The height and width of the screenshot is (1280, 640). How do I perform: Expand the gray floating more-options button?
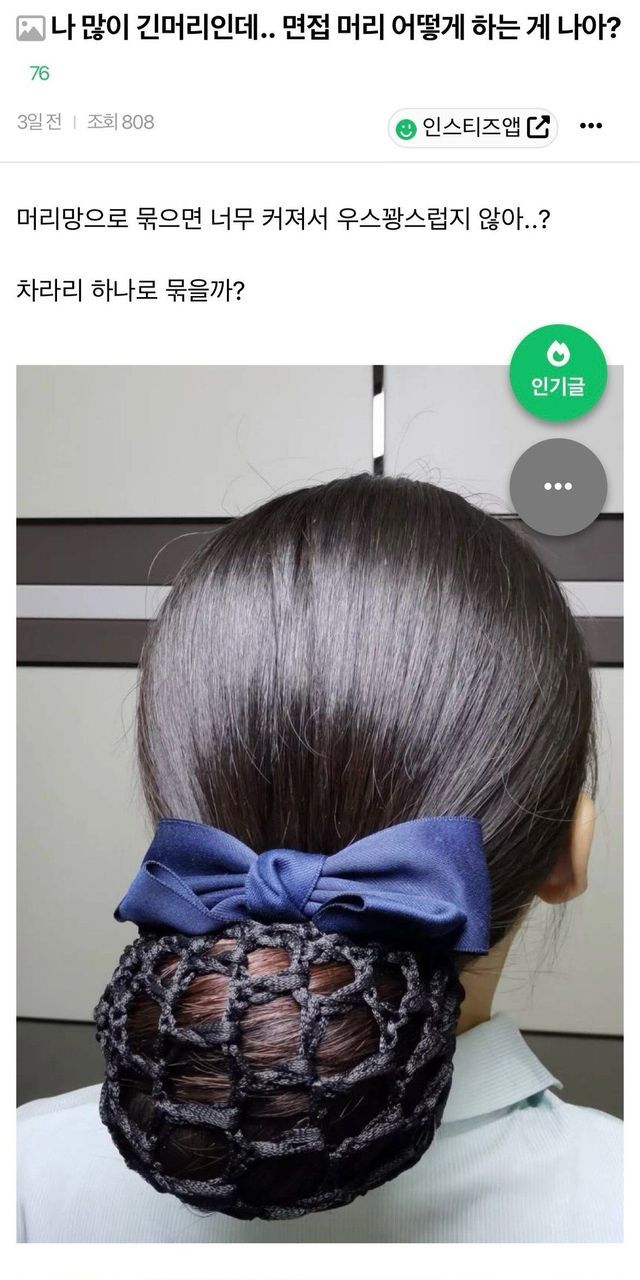coord(558,486)
